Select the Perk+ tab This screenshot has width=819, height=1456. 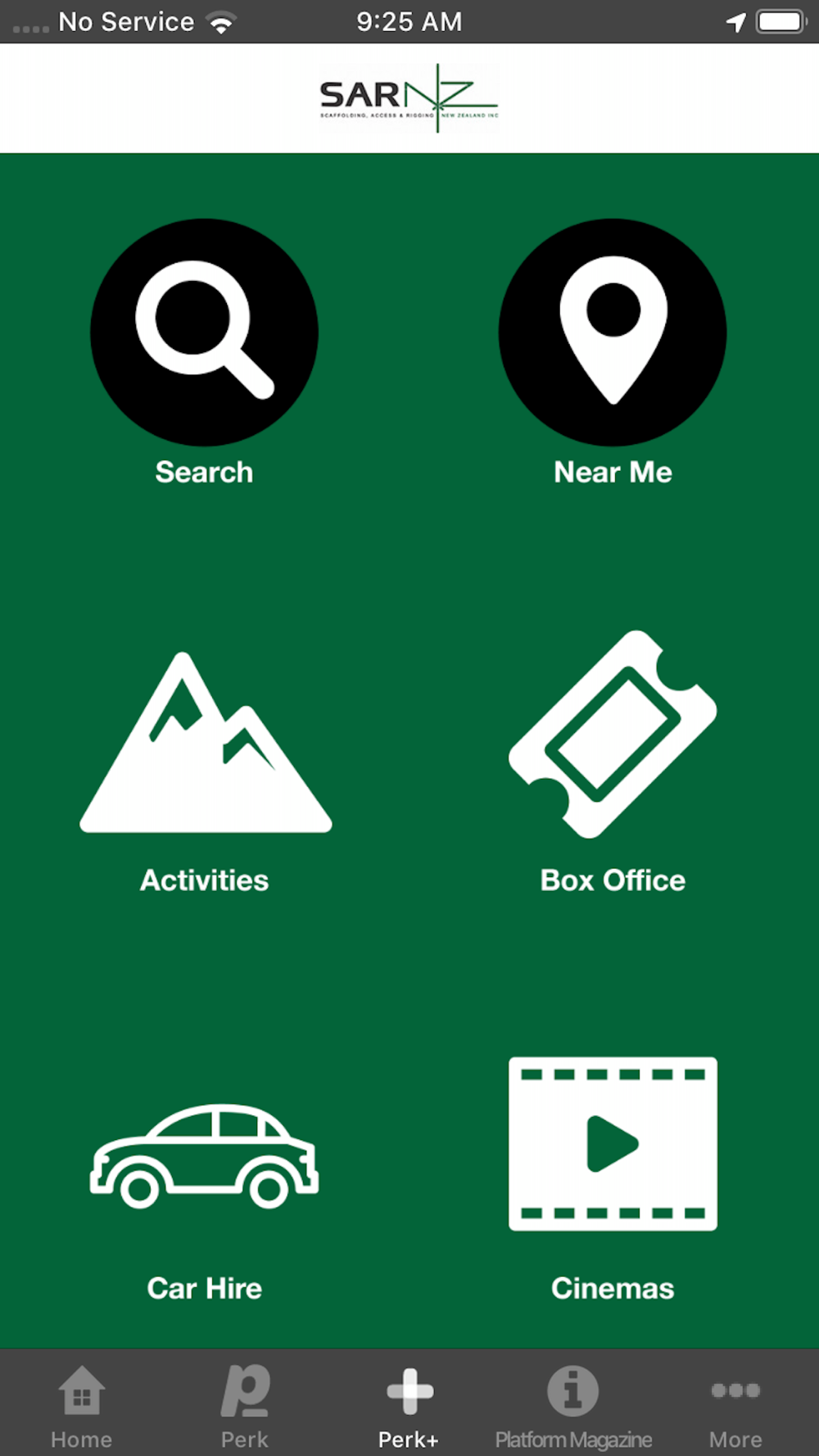click(409, 1404)
